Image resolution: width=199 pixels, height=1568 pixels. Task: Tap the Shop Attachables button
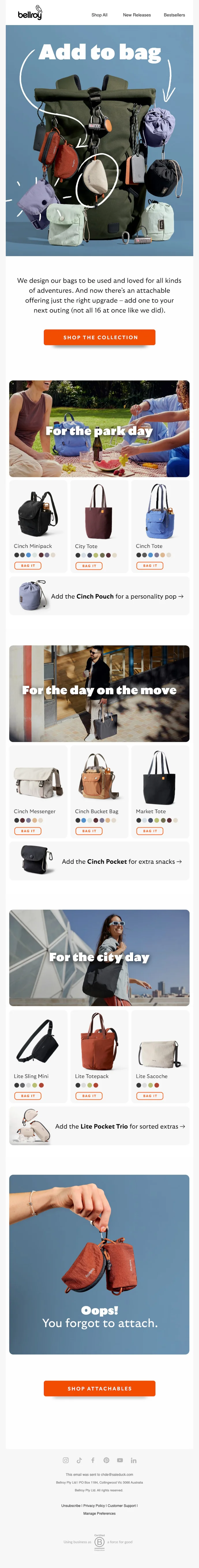click(x=99, y=1388)
